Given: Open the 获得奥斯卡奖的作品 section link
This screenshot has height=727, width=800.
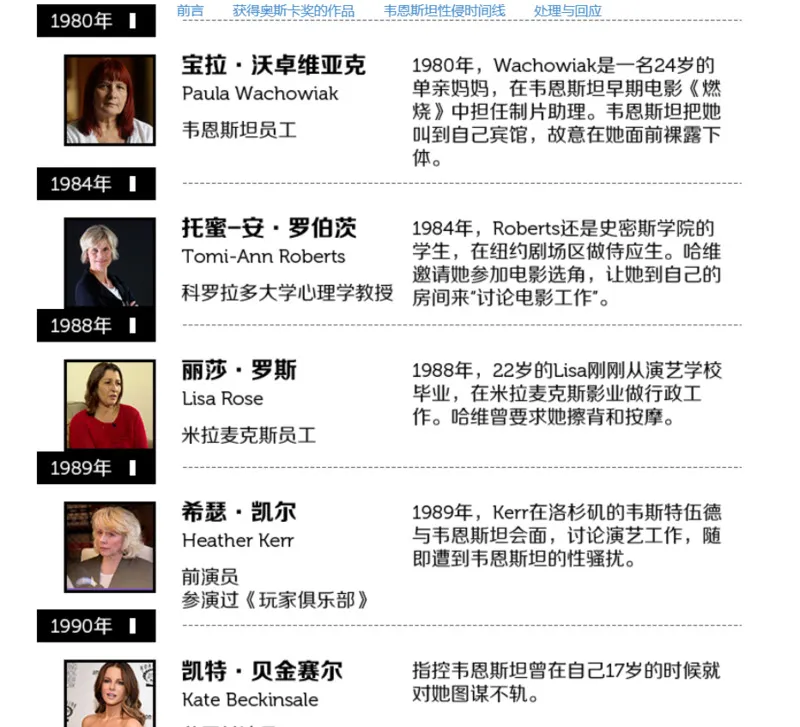Looking at the screenshot, I should coord(293,11).
